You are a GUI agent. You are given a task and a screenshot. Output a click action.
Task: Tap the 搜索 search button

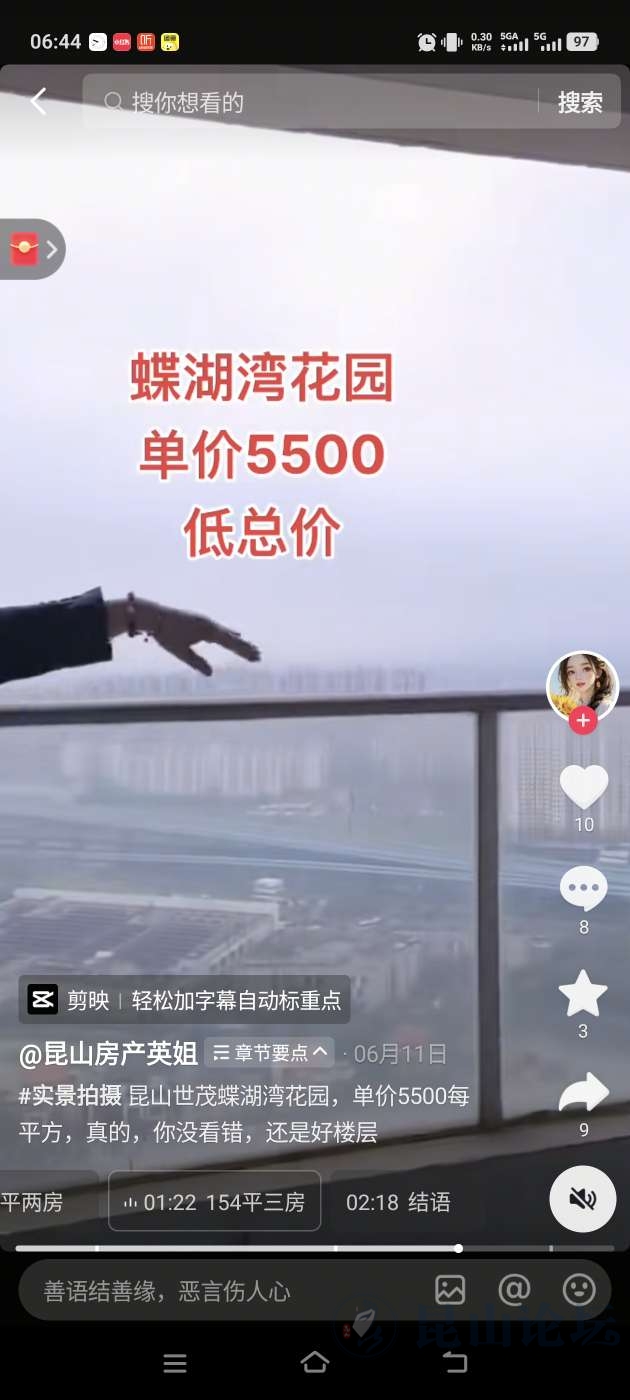(580, 102)
